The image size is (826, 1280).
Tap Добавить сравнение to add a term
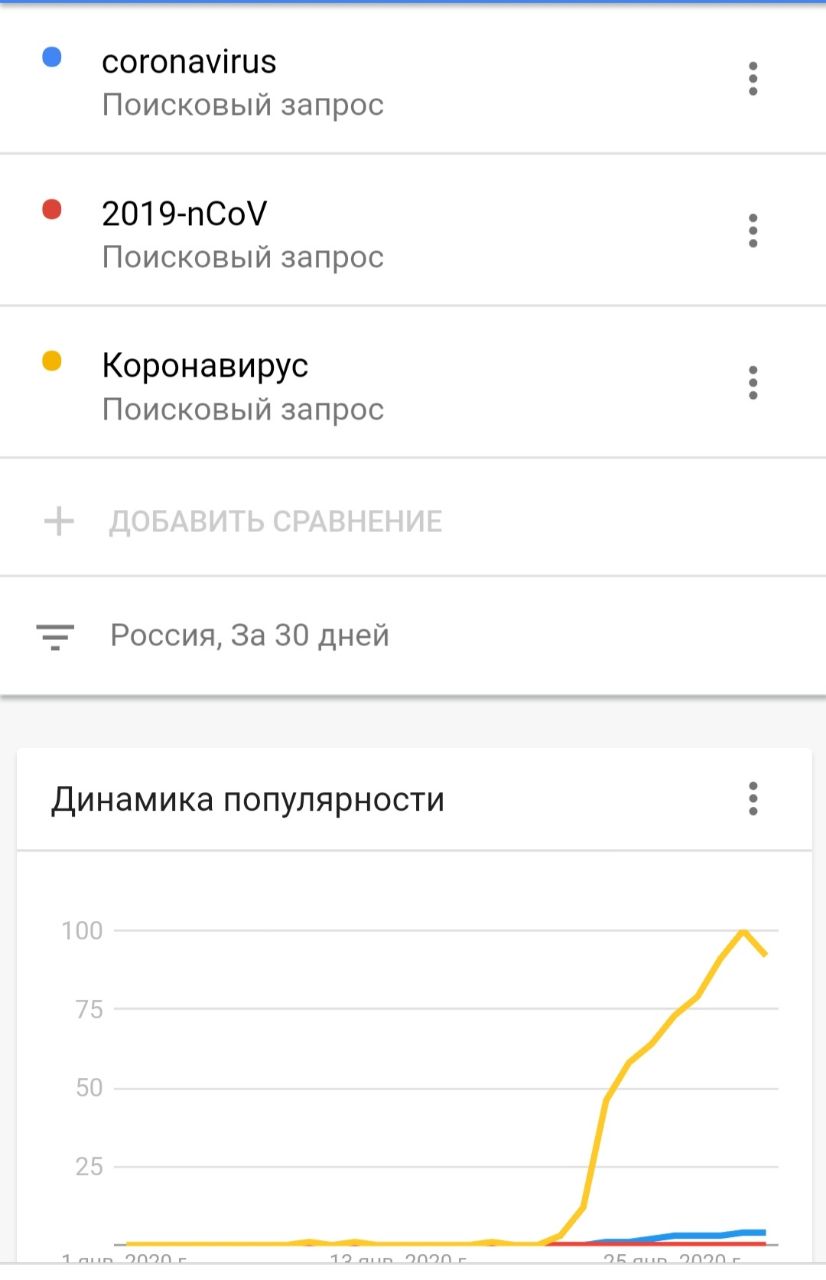(x=275, y=521)
